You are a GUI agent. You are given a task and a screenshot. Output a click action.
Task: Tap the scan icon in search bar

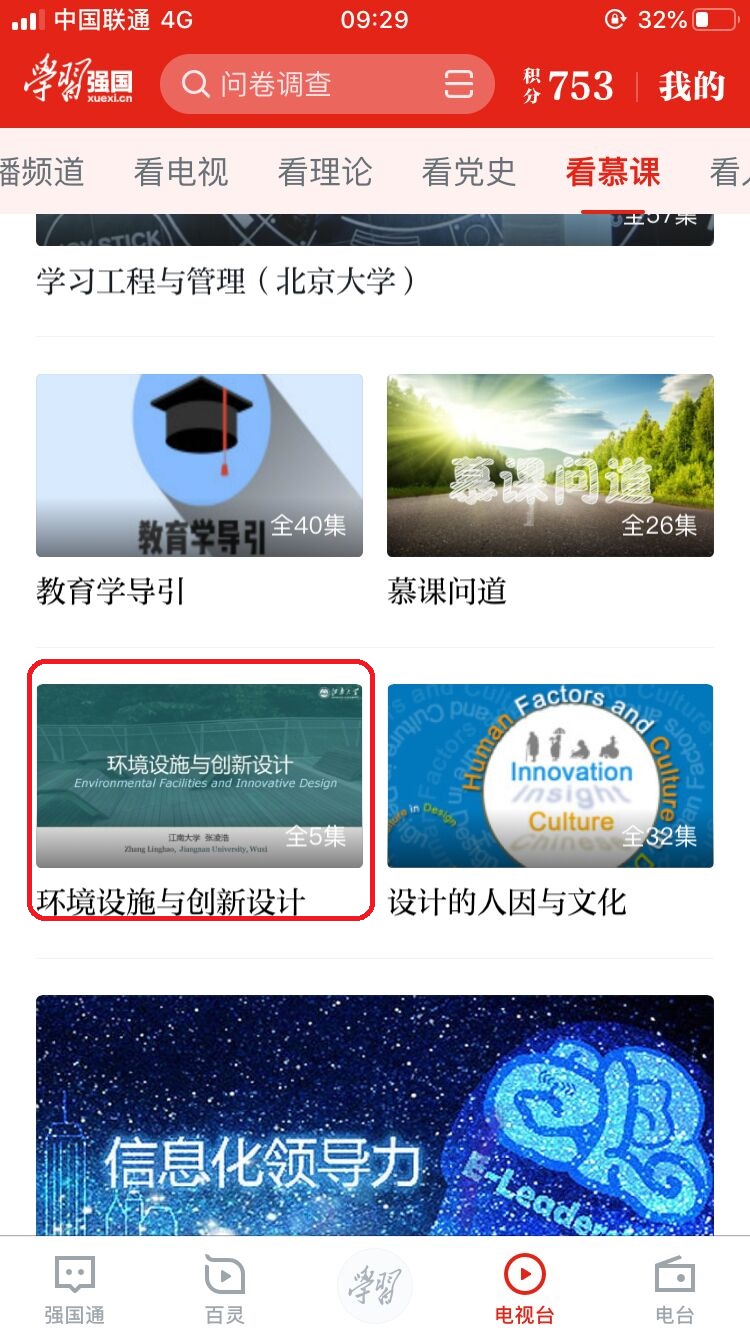coord(459,84)
